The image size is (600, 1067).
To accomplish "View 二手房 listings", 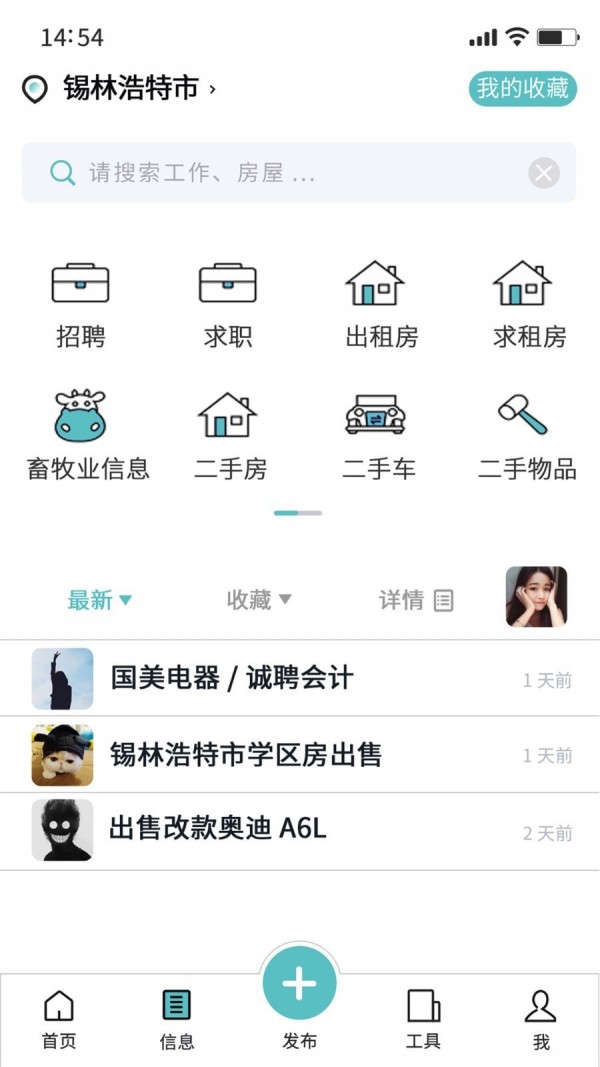I will (x=230, y=435).
